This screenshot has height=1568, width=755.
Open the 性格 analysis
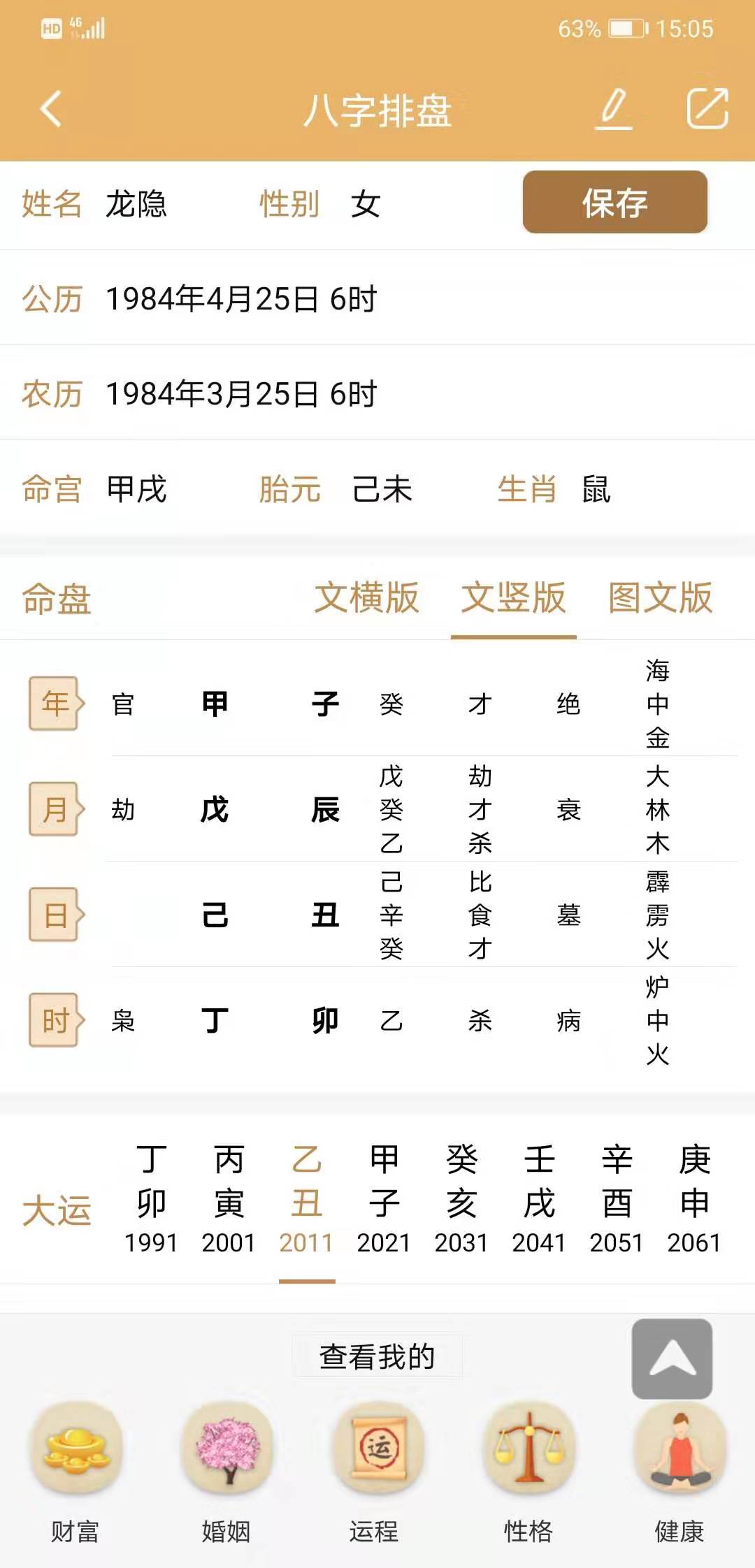click(x=528, y=1473)
